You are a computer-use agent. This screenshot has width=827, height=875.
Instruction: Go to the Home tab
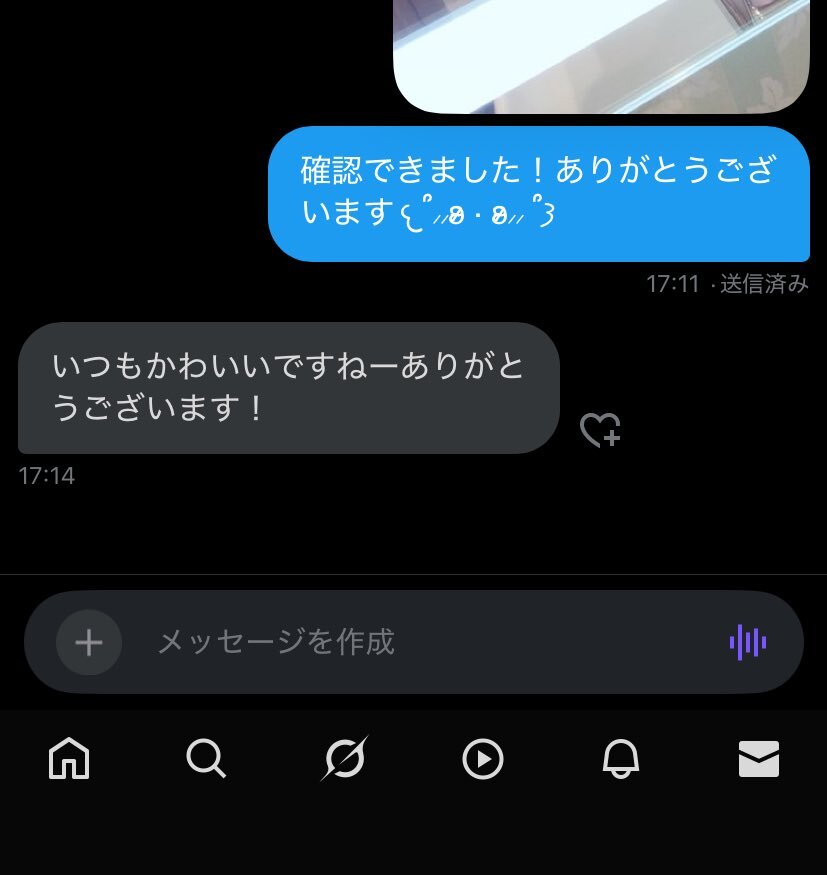(x=69, y=760)
